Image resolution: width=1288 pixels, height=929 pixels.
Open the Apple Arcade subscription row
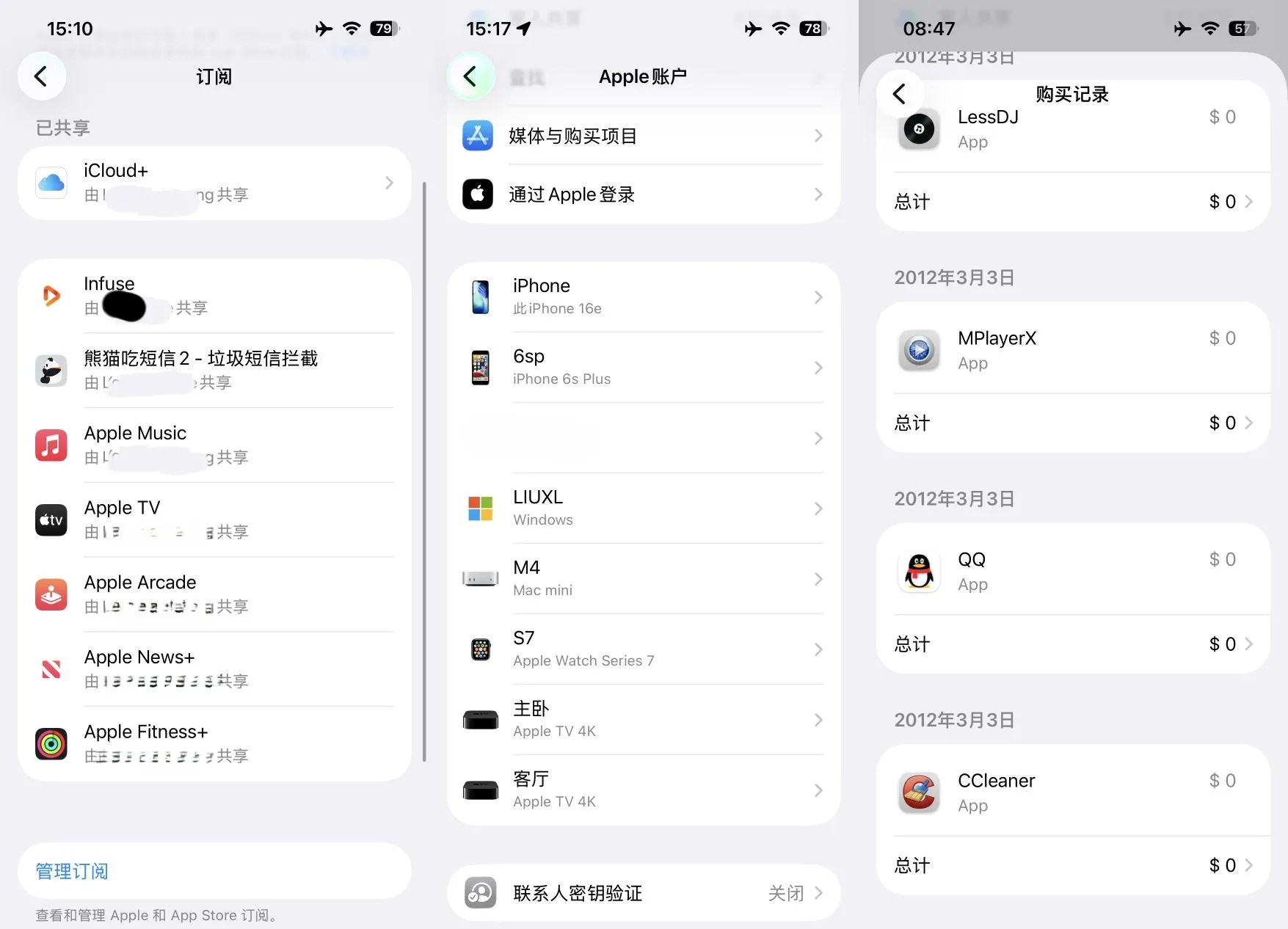pyautogui.click(x=214, y=594)
